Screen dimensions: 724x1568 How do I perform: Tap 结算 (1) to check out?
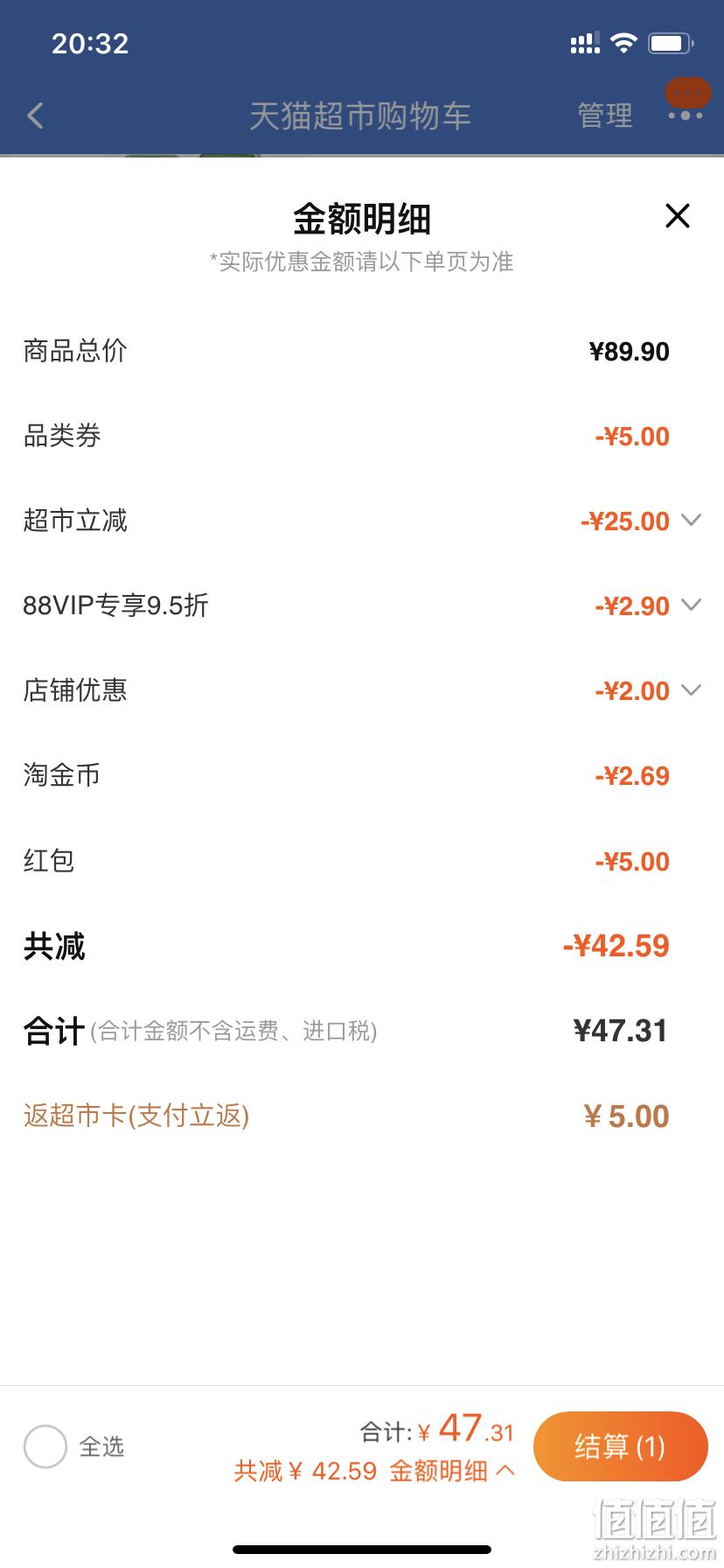coord(621,1446)
